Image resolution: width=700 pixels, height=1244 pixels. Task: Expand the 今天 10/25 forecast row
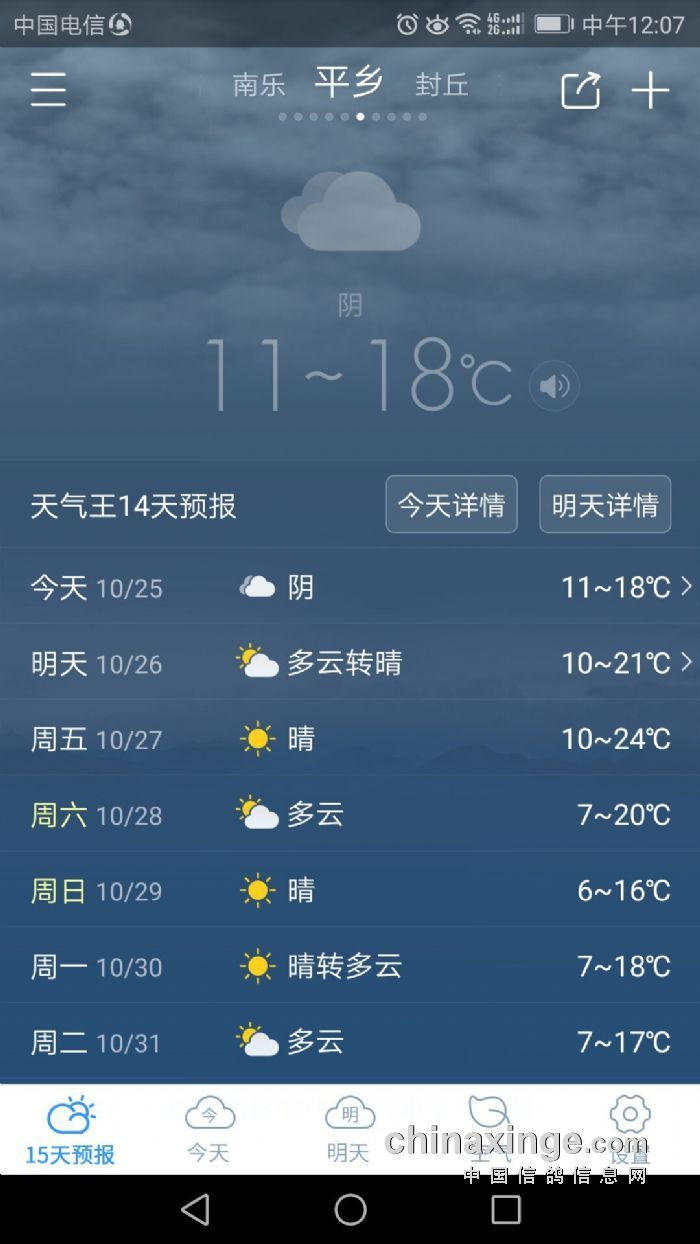pyautogui.click(x=350, y=587)
